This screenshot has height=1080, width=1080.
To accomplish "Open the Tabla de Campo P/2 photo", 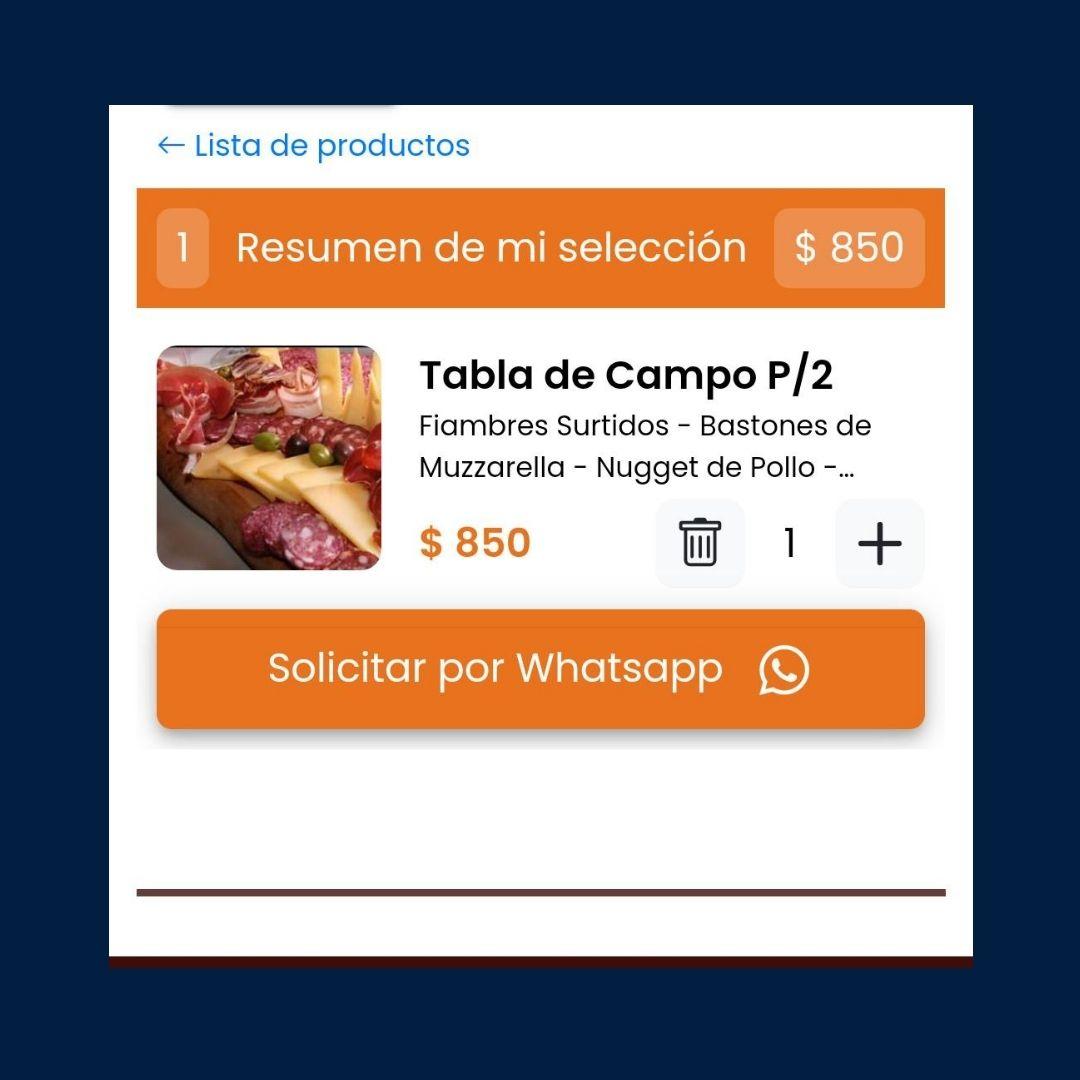I will (269, 457).
